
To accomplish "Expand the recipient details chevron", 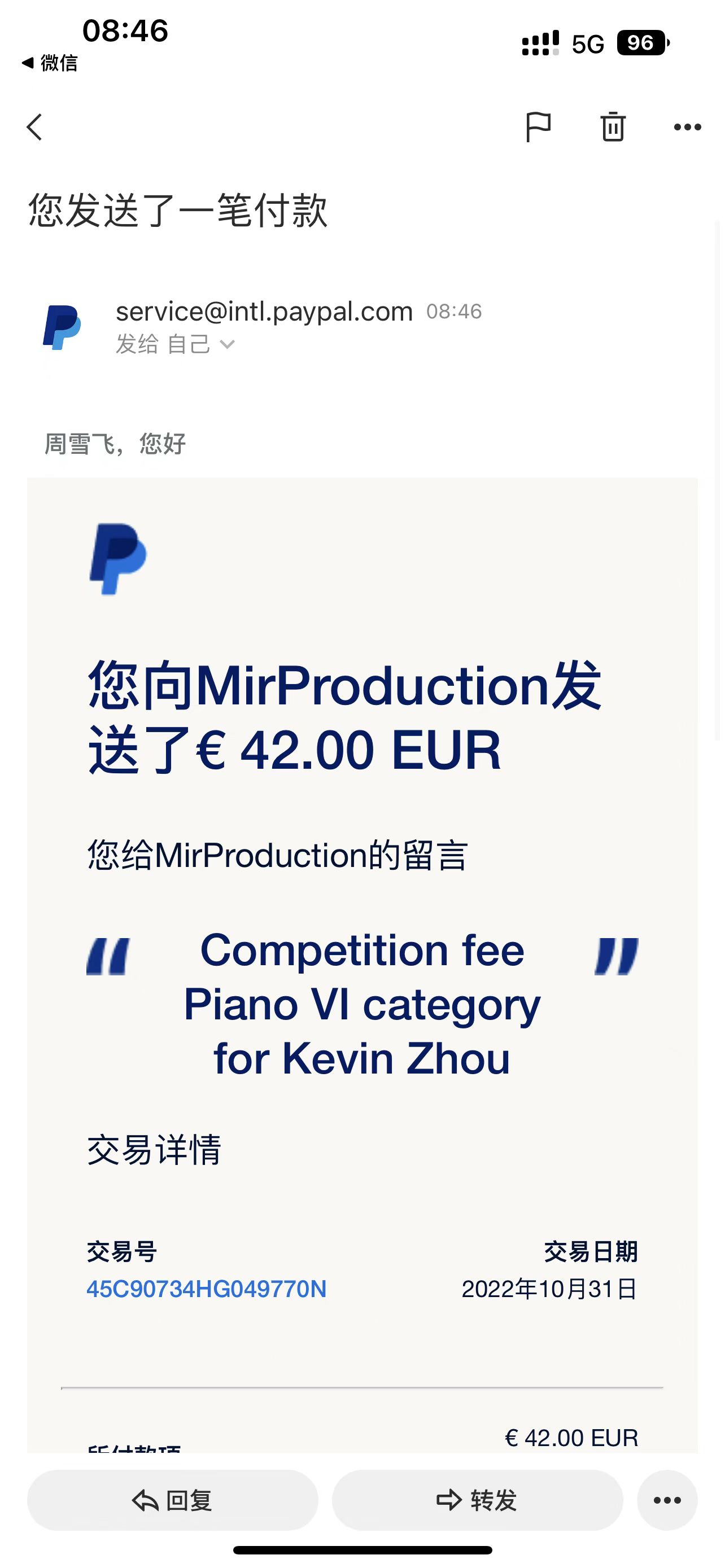I will (x=227, y=344).
